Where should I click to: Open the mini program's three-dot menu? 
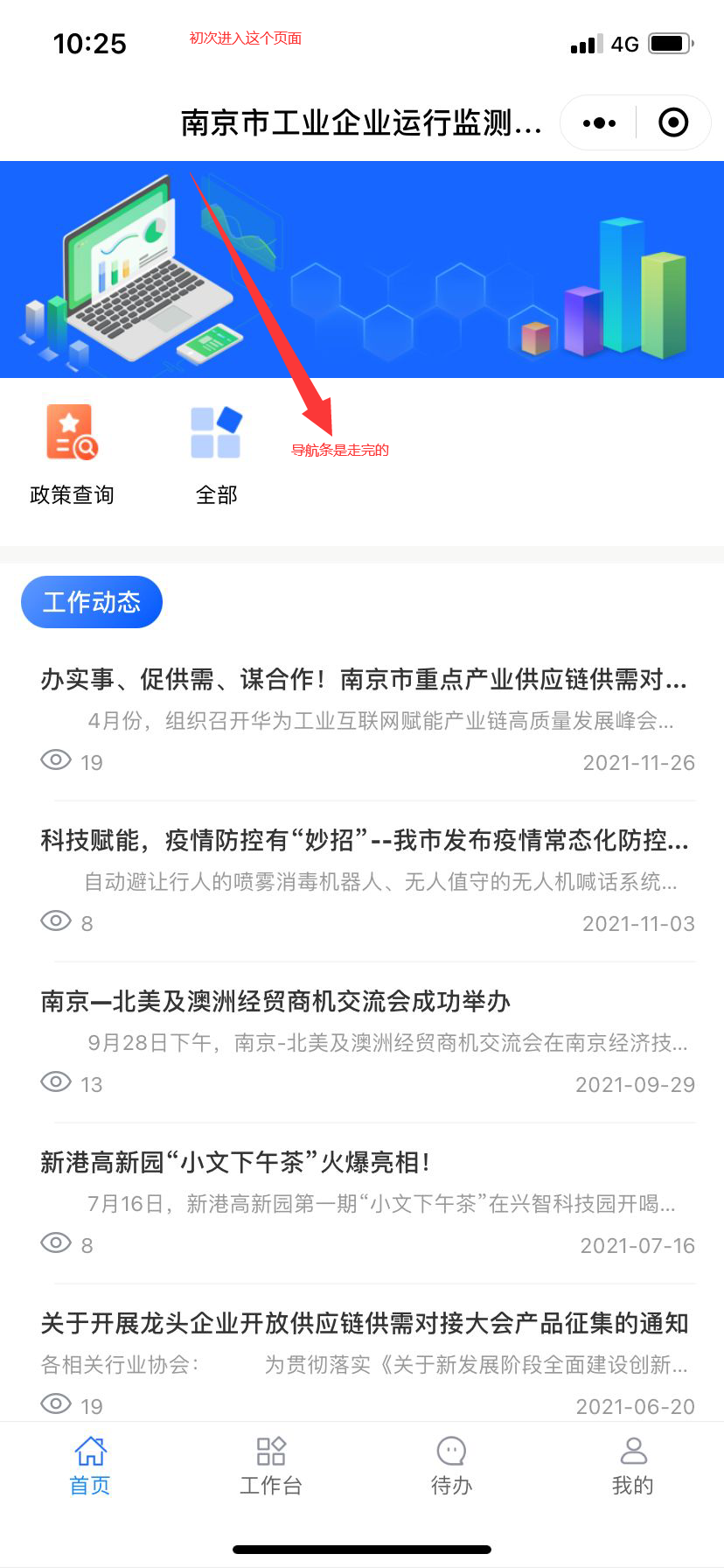pos(599,123)
